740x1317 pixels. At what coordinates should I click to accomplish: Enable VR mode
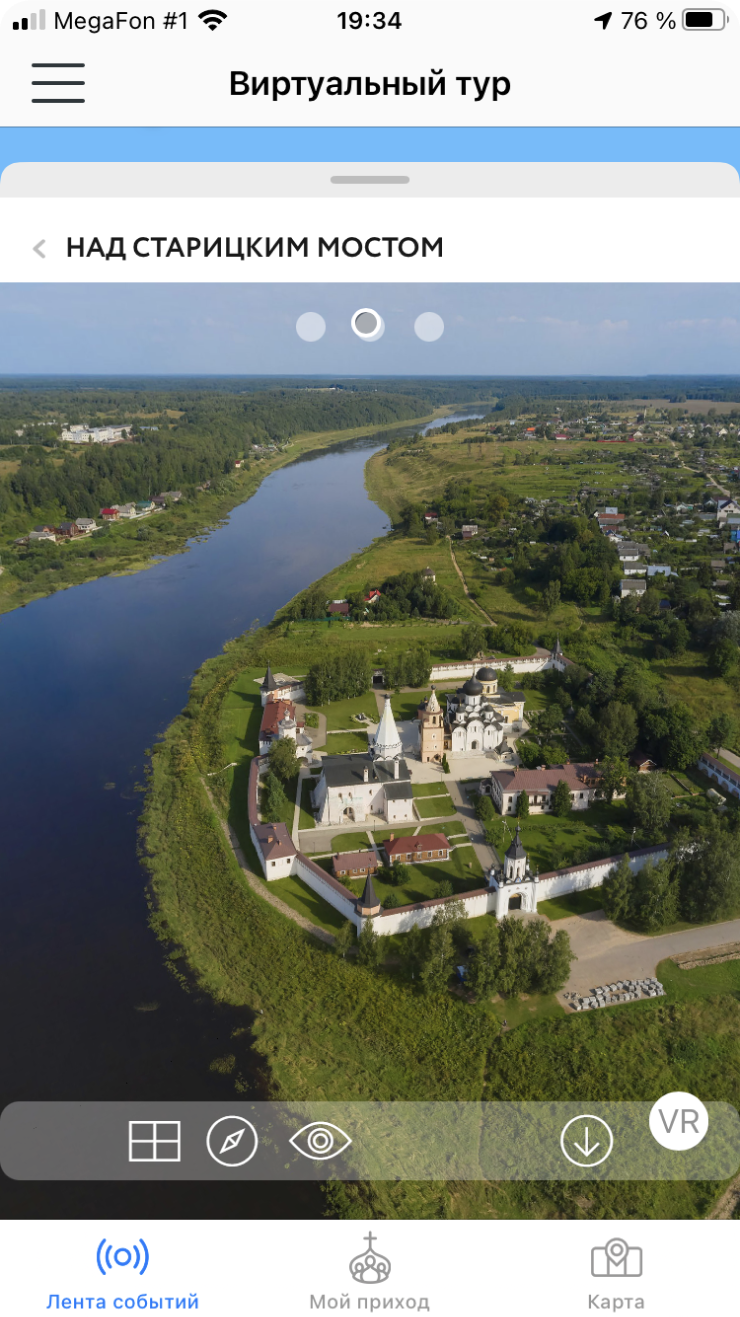(679, 1121)
